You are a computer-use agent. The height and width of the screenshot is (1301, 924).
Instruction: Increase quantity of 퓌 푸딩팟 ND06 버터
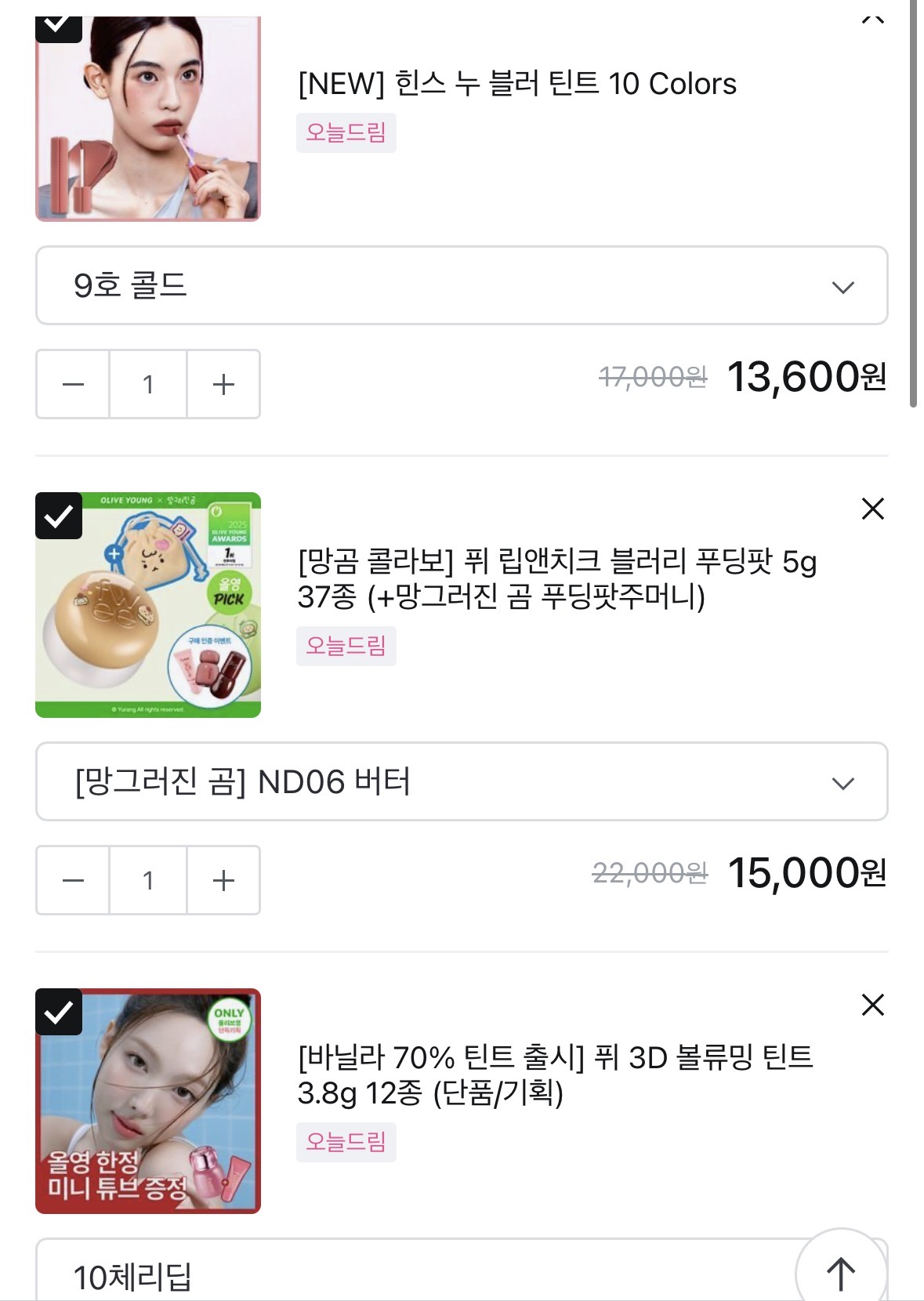[x=223, y=880]
